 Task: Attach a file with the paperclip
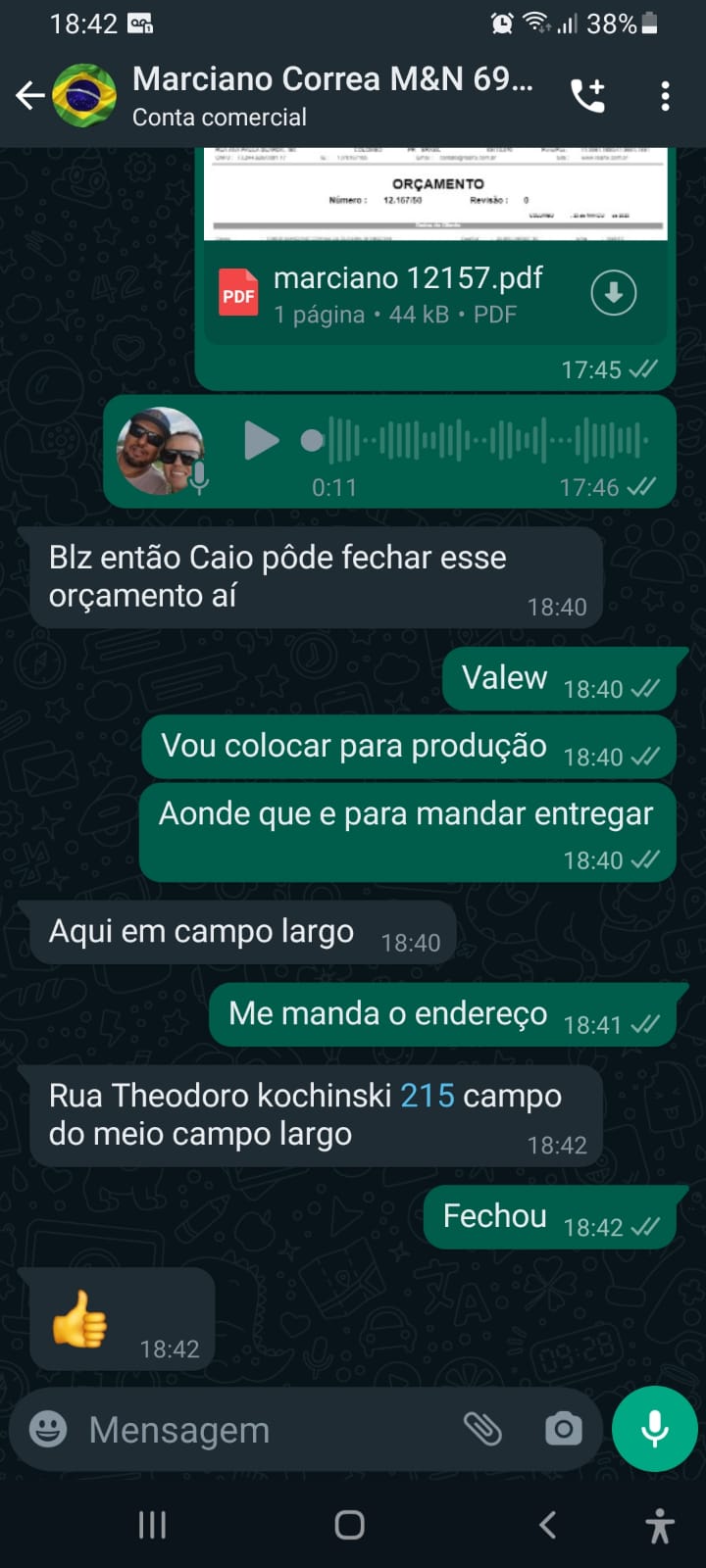[482, 1430]
